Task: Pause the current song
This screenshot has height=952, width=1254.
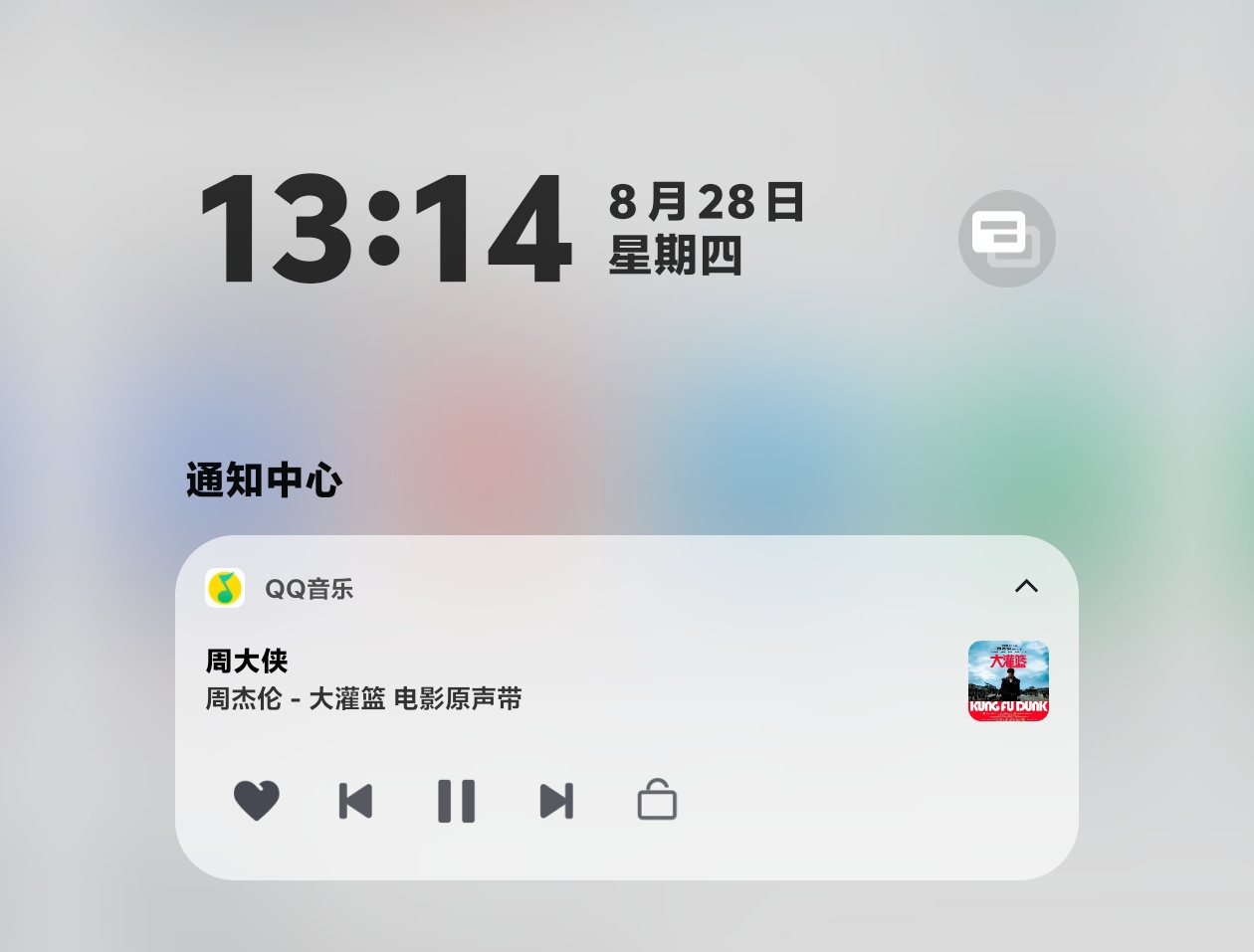Action: coord(457,801)
